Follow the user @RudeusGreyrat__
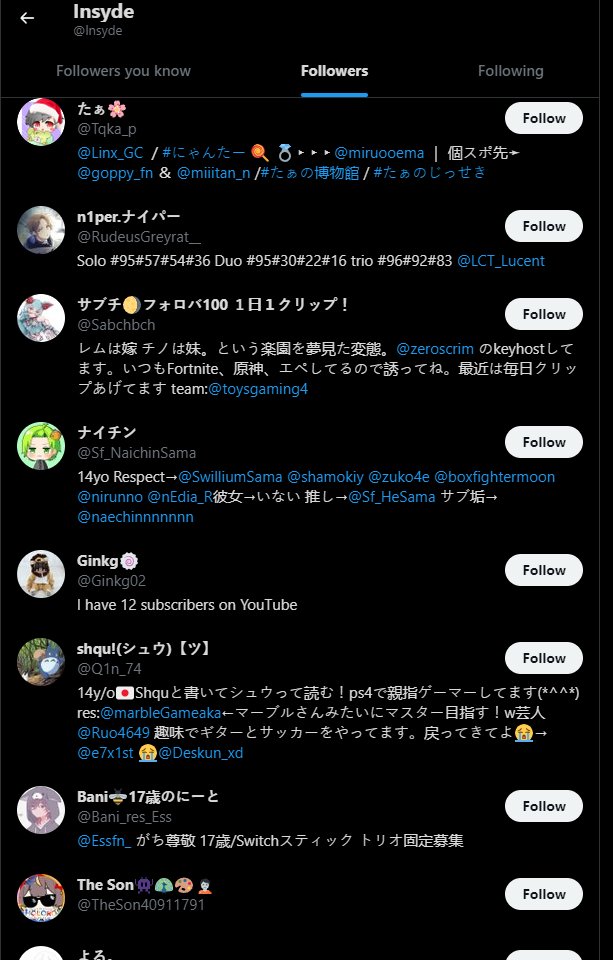613x960 pixels. coord(543,226)
